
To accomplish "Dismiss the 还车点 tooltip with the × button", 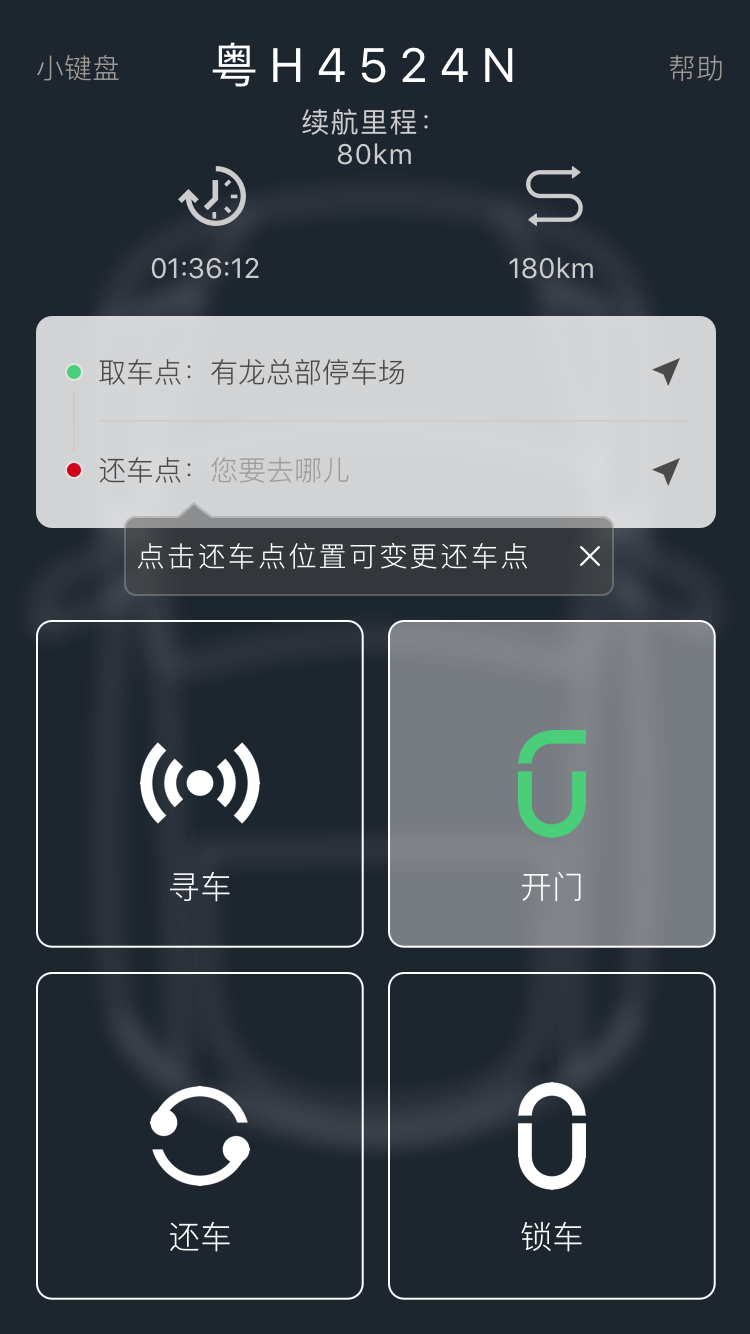I will pyautogui.click(x=589, y=557).
